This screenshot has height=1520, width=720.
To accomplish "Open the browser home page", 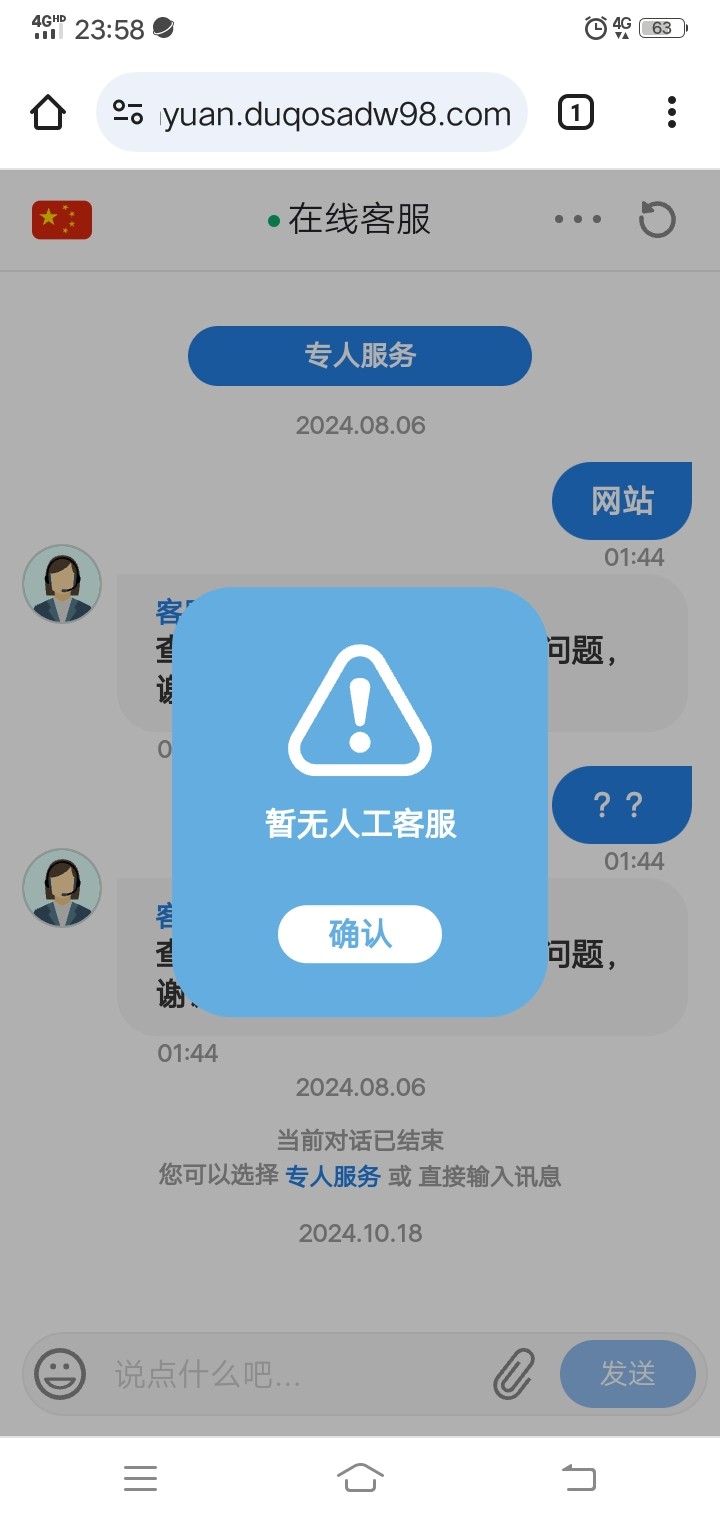I will coord(48,113).
